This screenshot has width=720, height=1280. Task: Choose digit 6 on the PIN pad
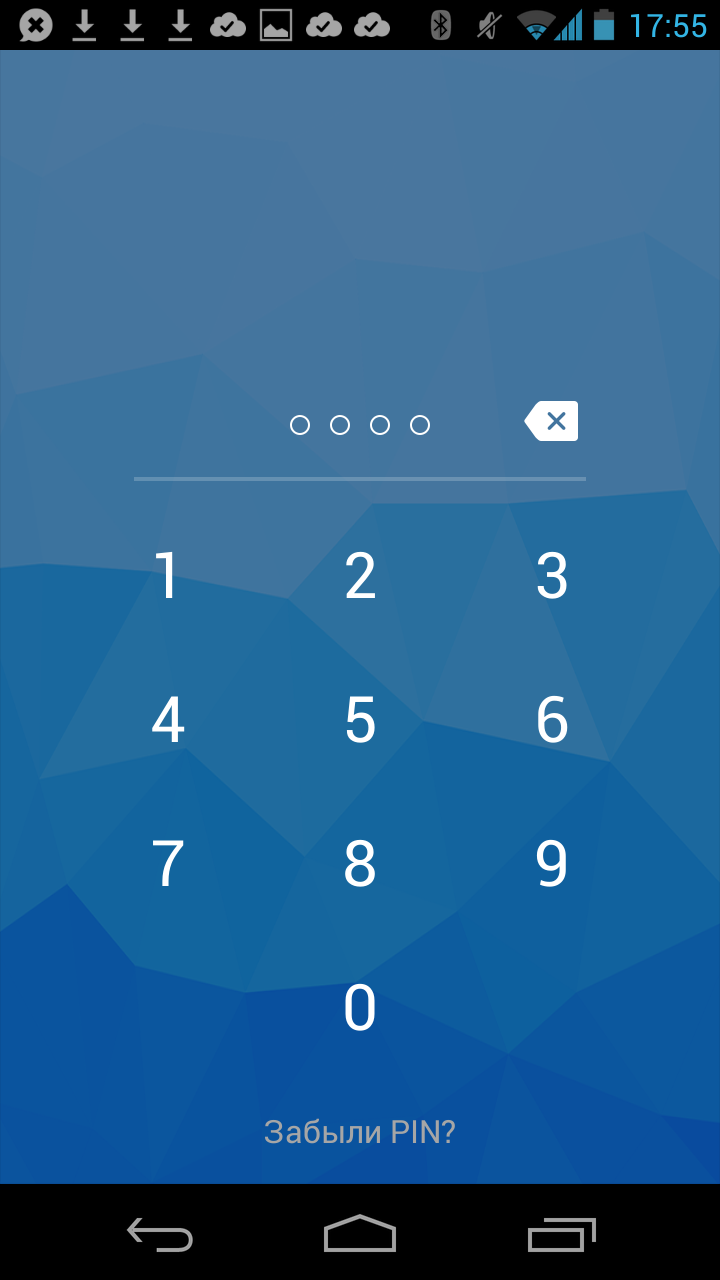pyautogui.click(x=552, y=720)
